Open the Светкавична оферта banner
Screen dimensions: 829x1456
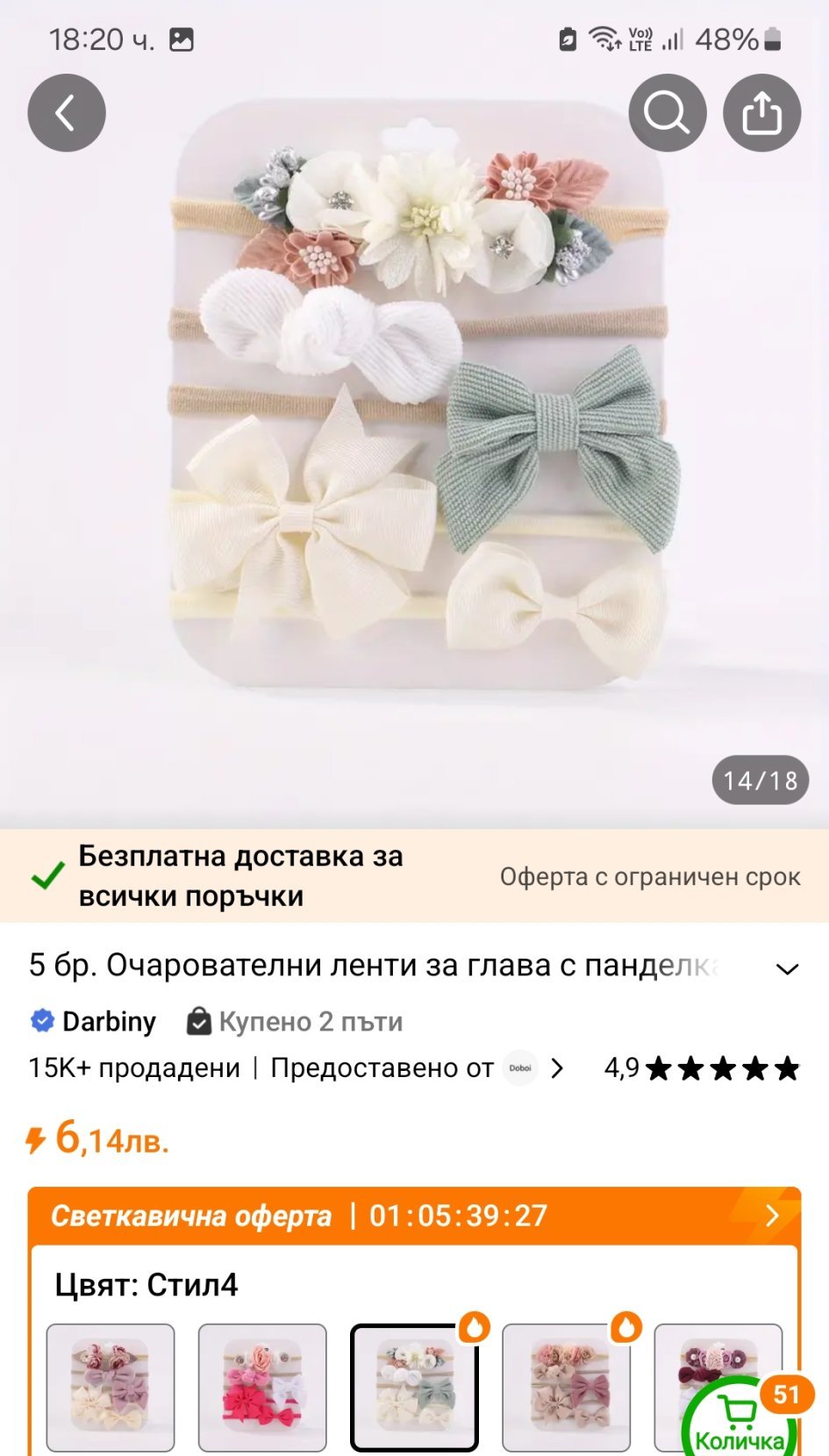point(414,1216)
